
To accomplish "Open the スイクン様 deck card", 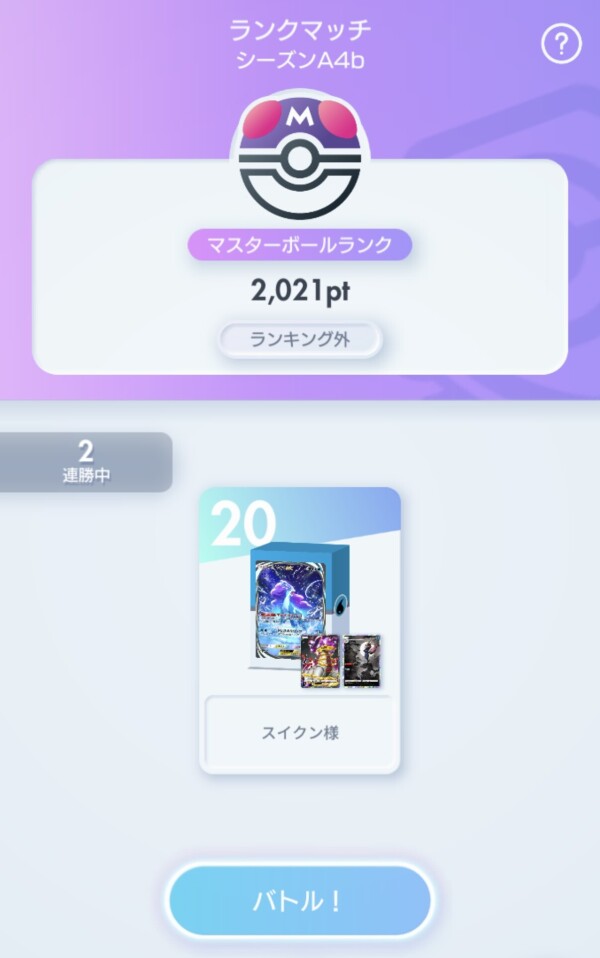I will pos(299,630).
